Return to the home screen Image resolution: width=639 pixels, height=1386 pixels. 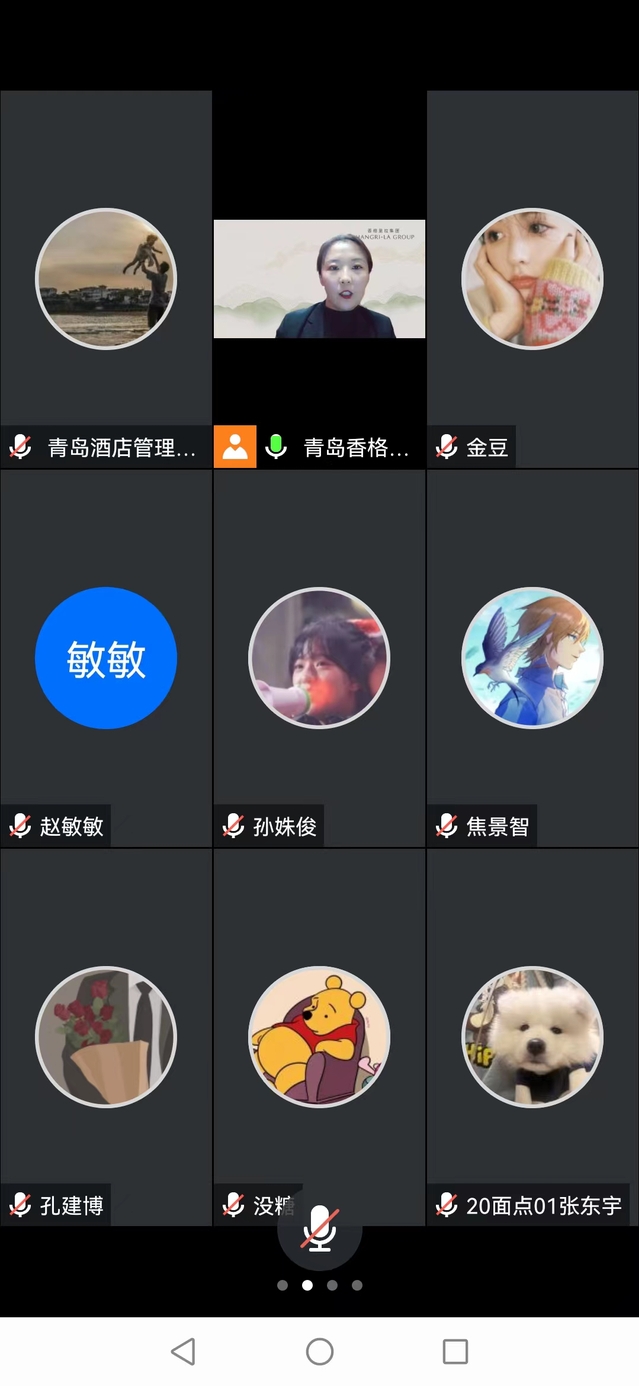(x=320, y=1352)
